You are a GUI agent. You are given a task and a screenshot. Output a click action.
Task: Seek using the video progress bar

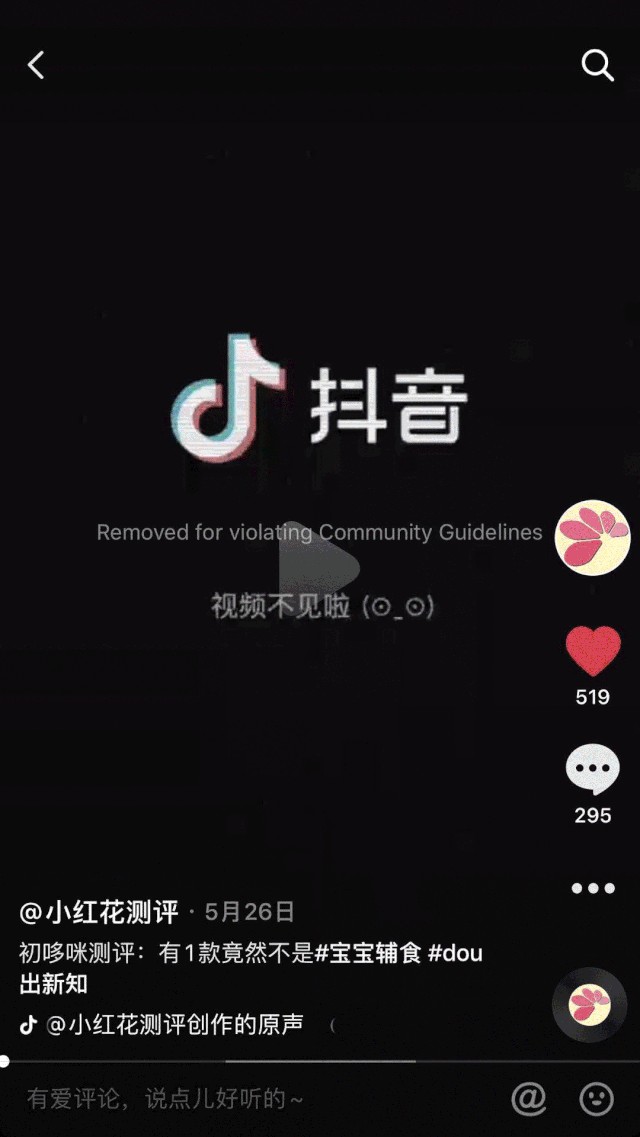click(x=320, y=1061)
